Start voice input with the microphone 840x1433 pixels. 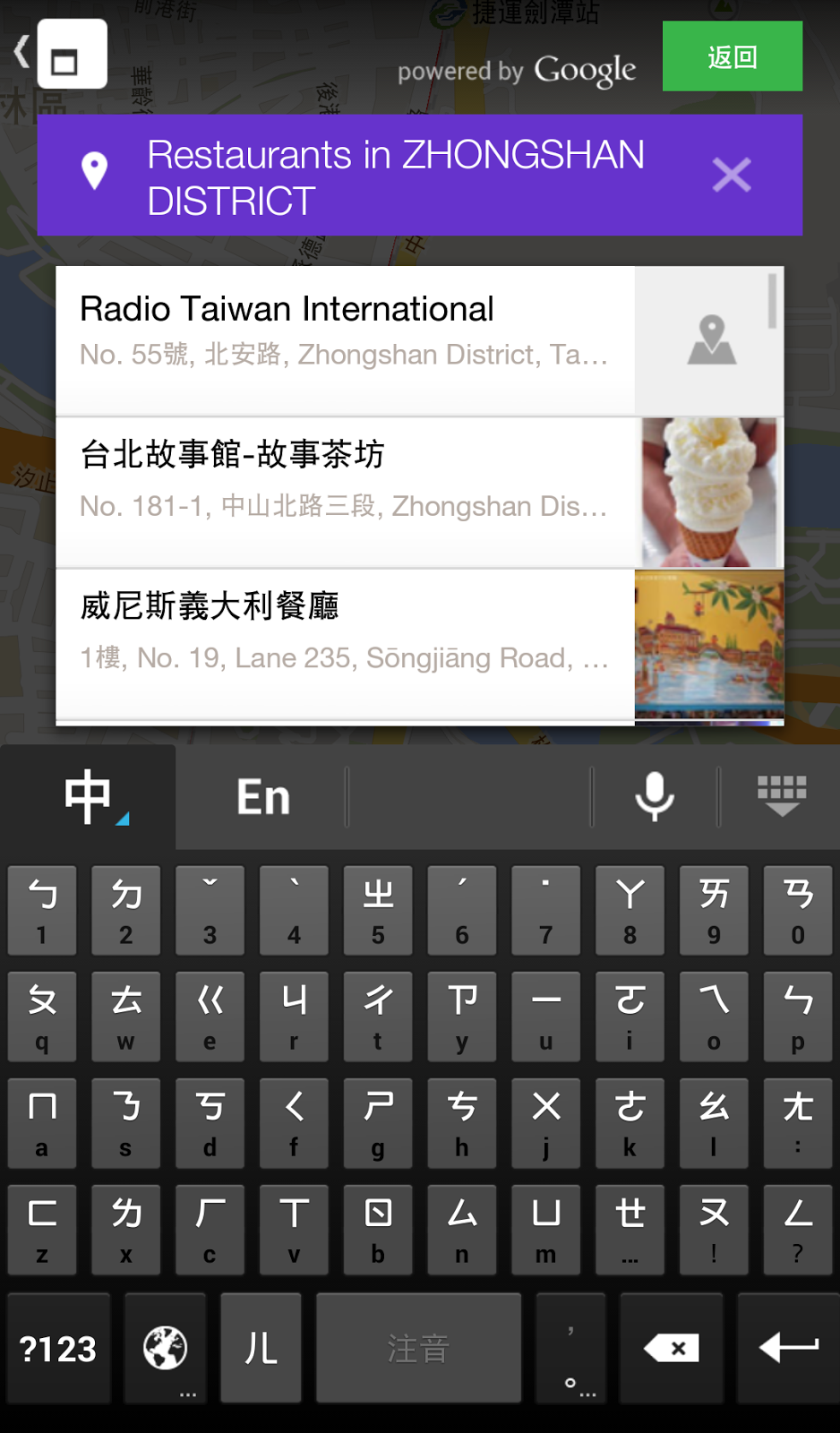(x=655, y=796)
